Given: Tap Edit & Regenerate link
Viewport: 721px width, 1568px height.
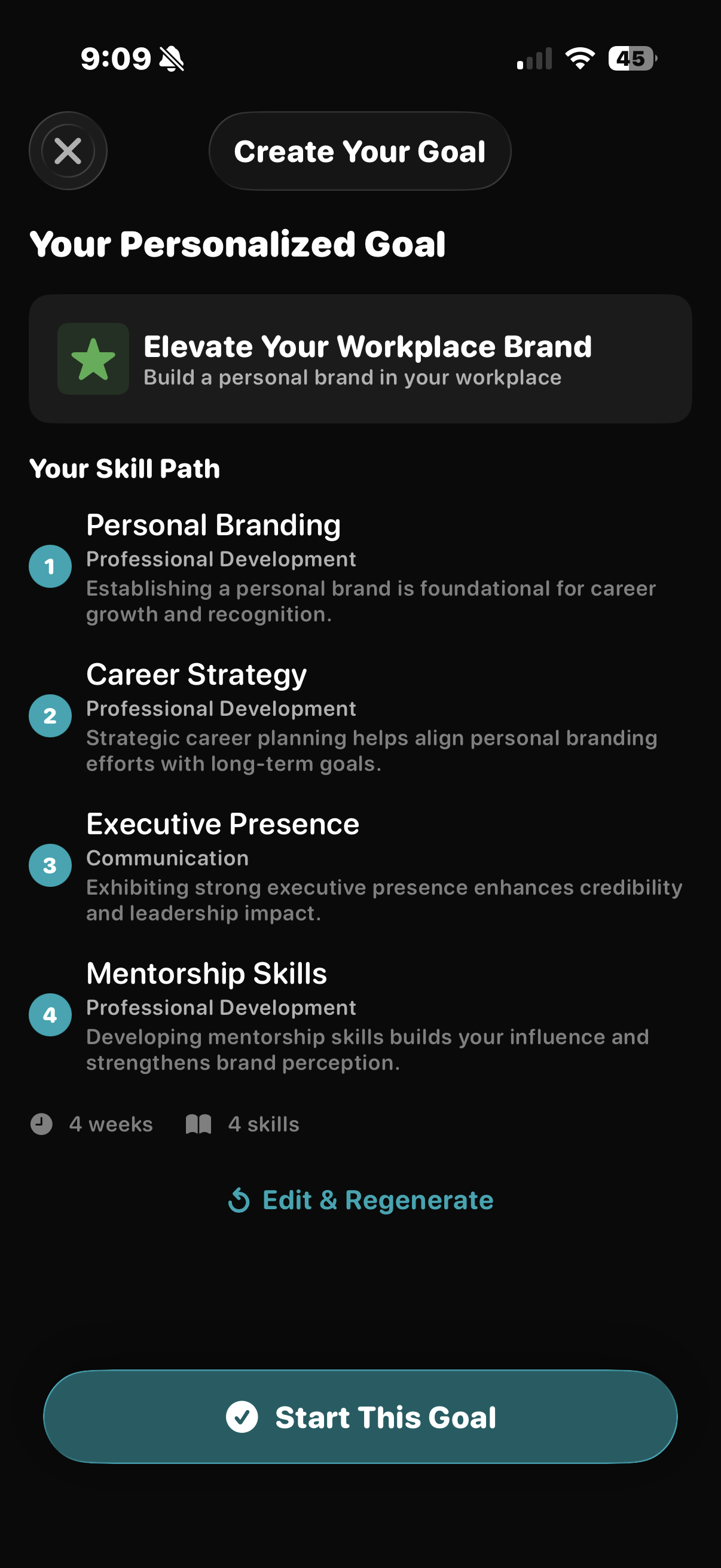Looking at the screenshot, I should pos(360,1200).
